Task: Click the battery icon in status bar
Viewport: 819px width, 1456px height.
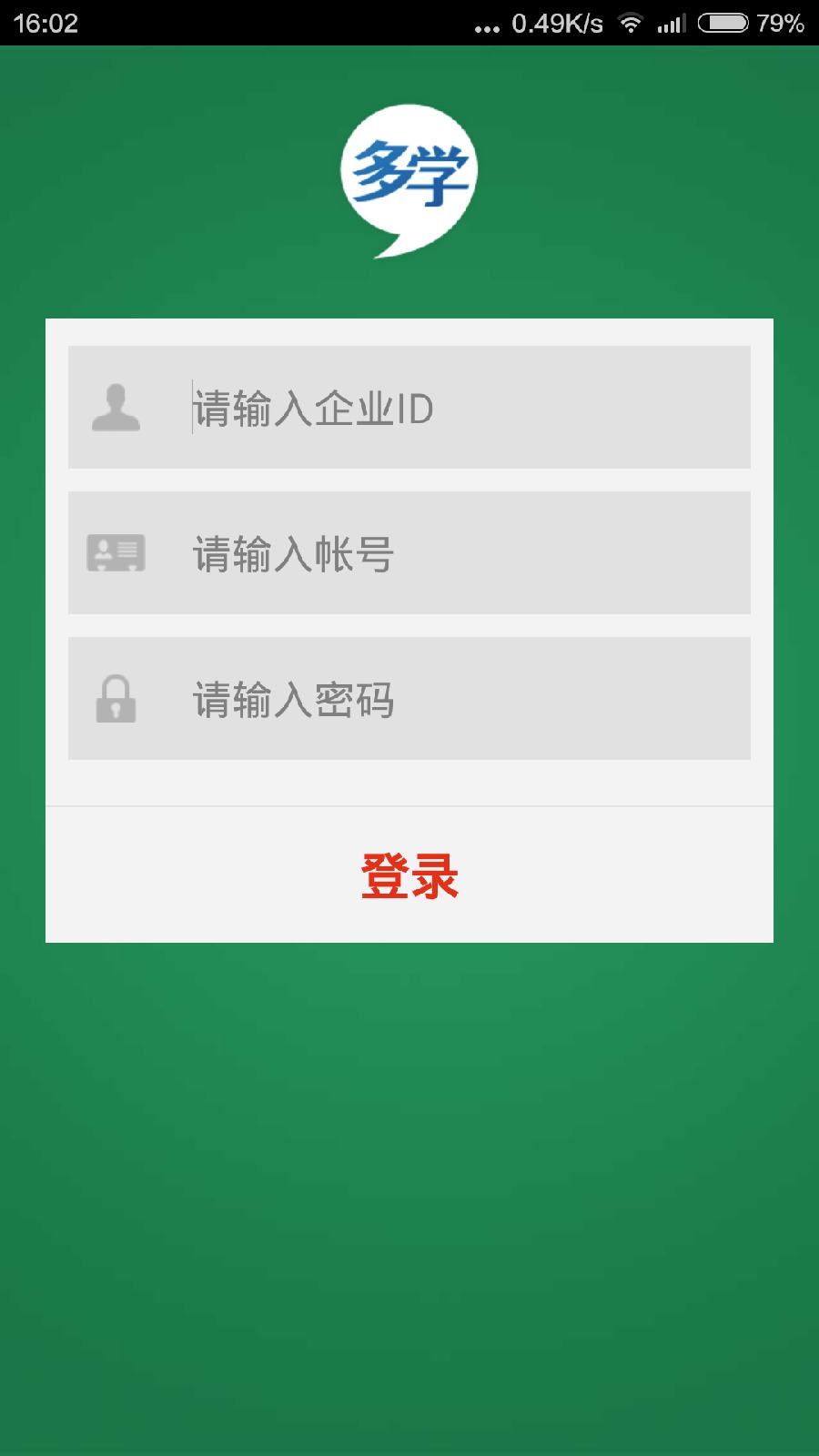Action: click(x=723, y=25)
